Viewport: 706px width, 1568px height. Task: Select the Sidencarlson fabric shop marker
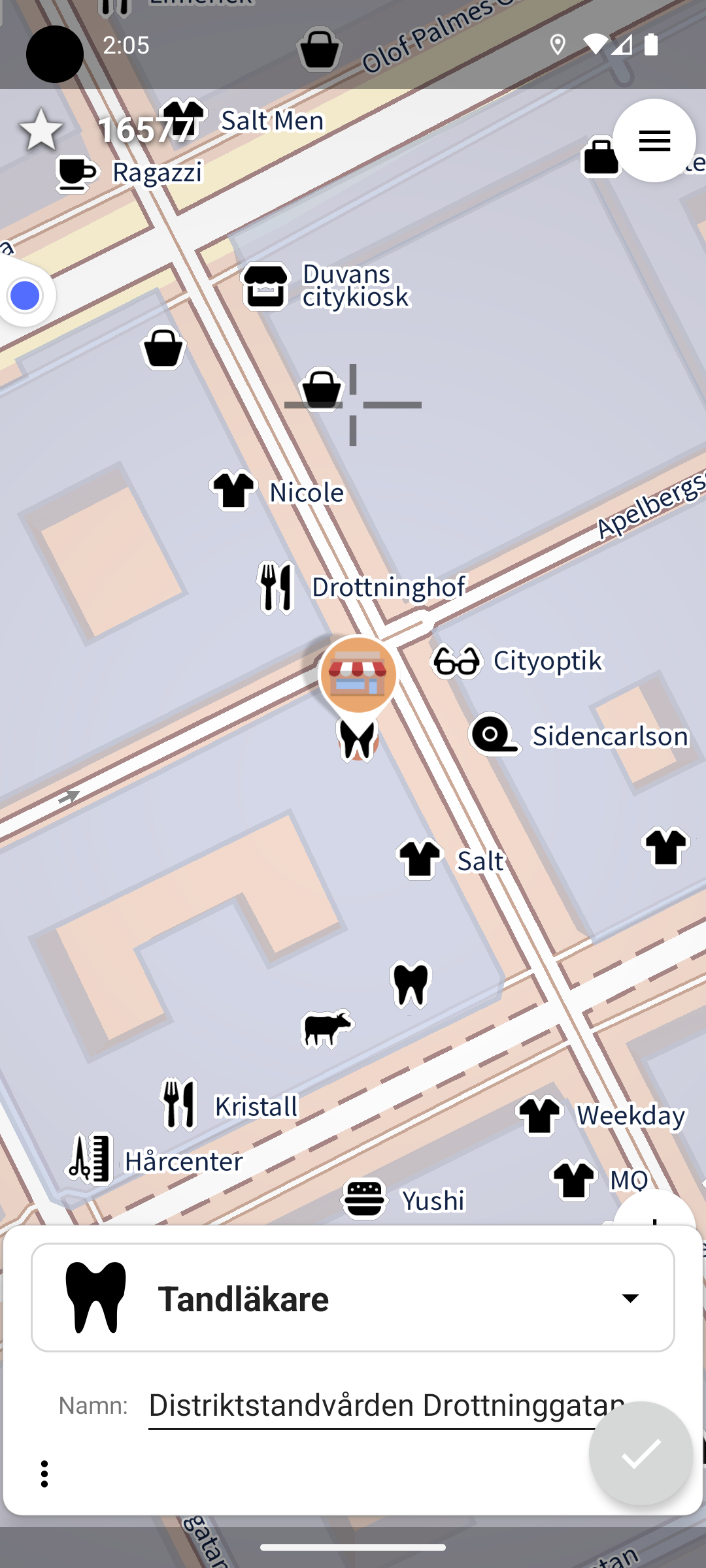pos(494,734)
